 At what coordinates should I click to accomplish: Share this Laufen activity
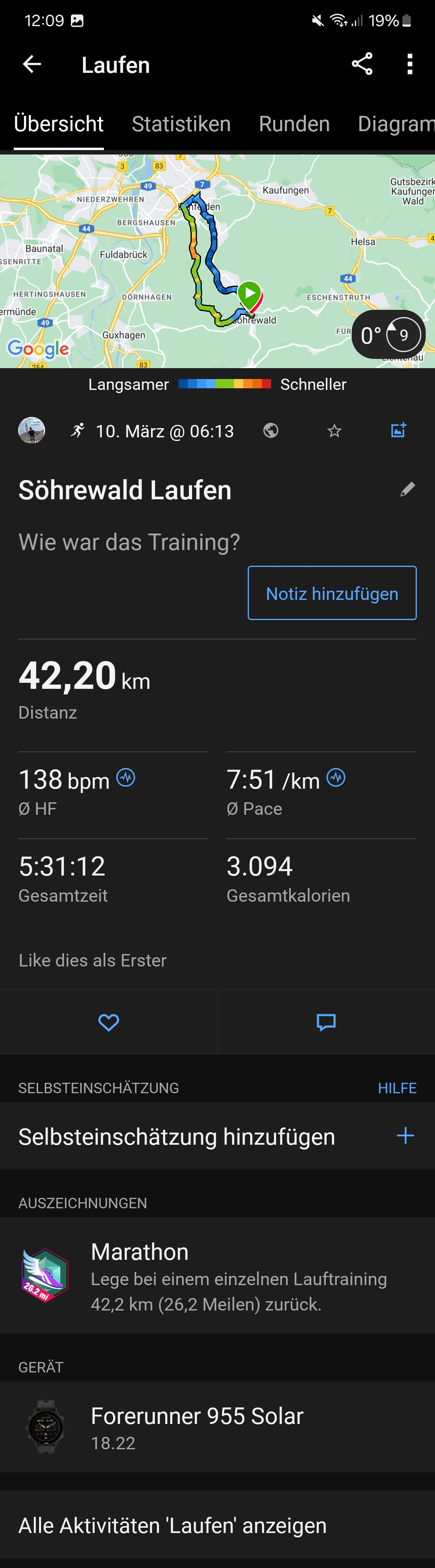coord(362,64)
